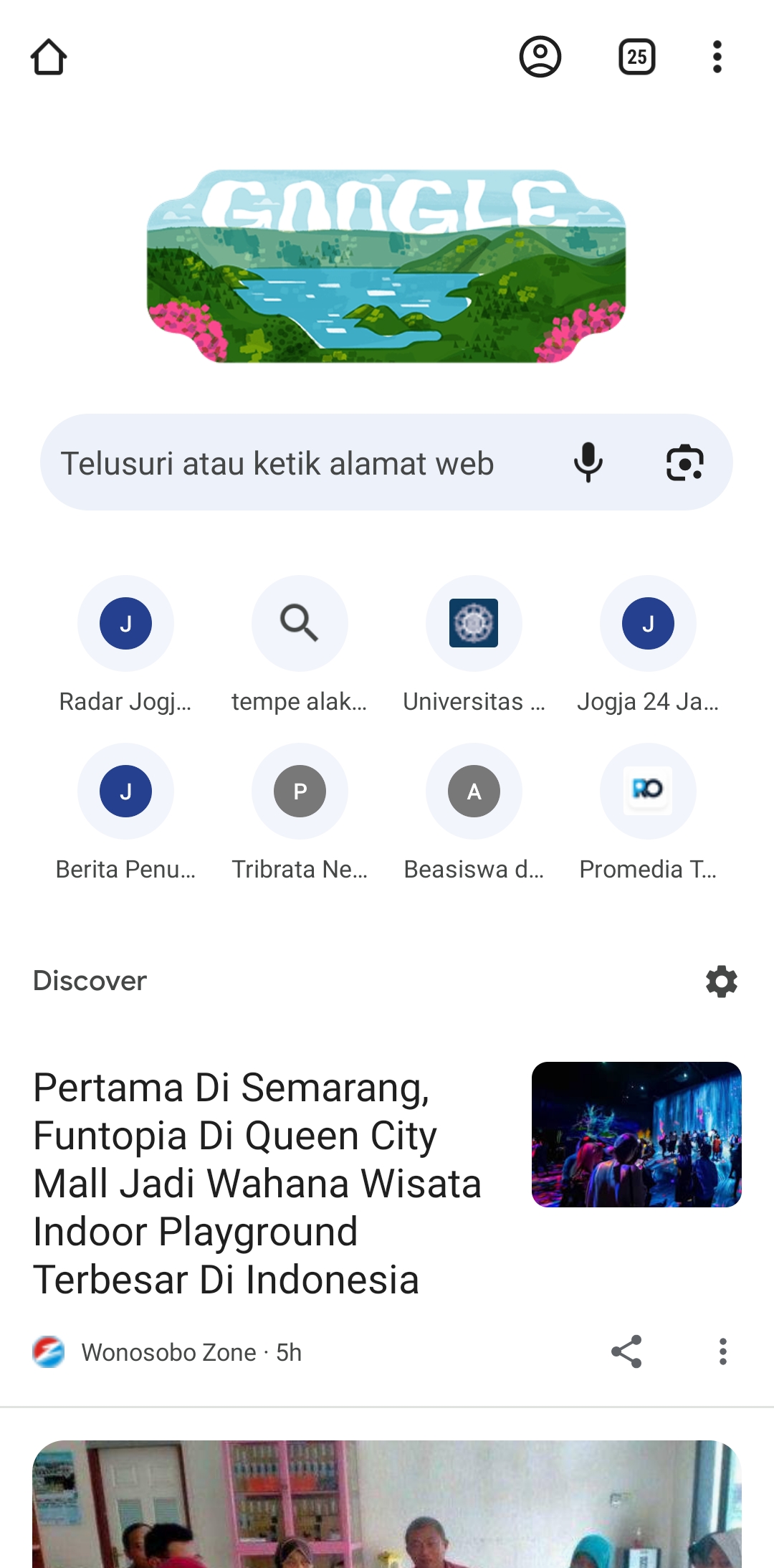
Task: Open the Beasiswa shortcut
Action: (473, 791)
